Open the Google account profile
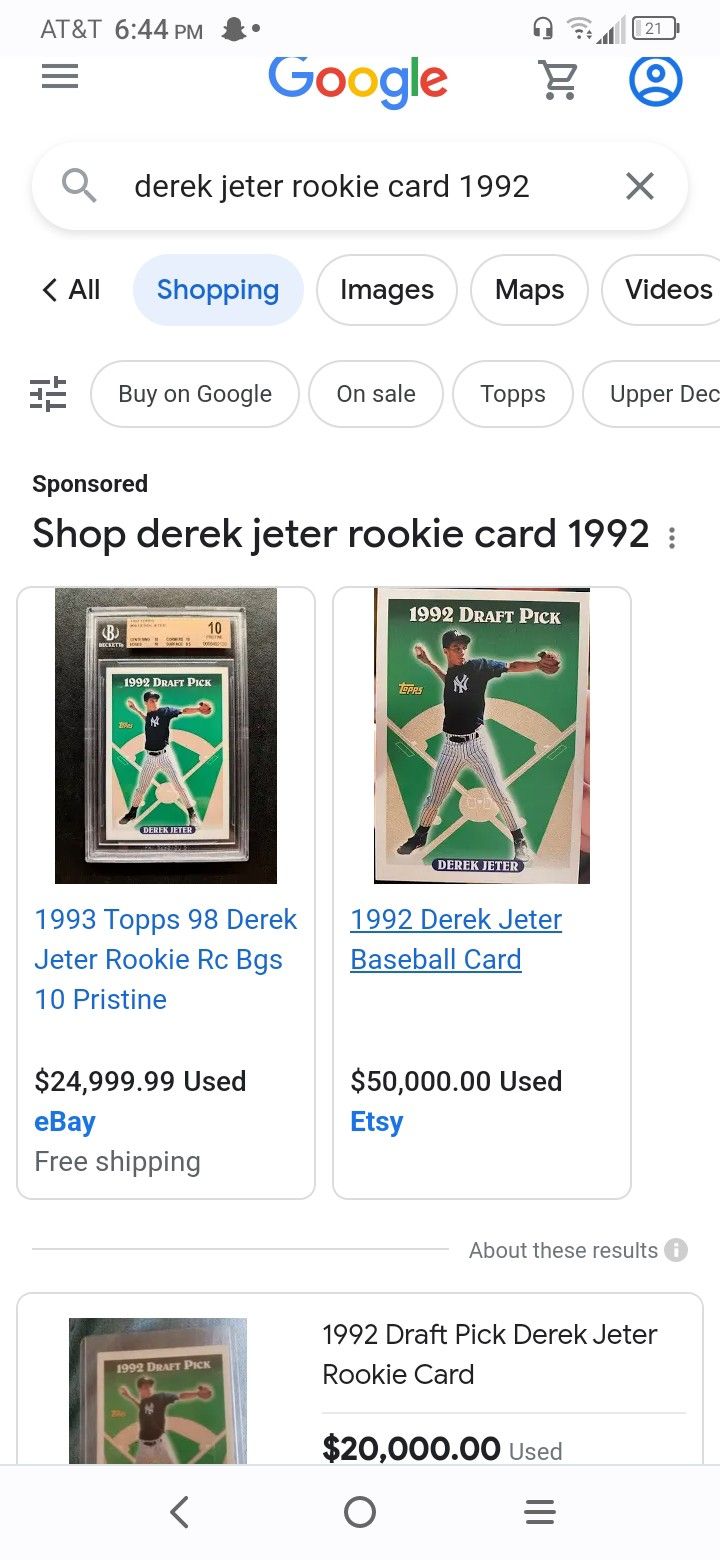Viewport: 720px width, 1560px height. click(x=655, y=80)
